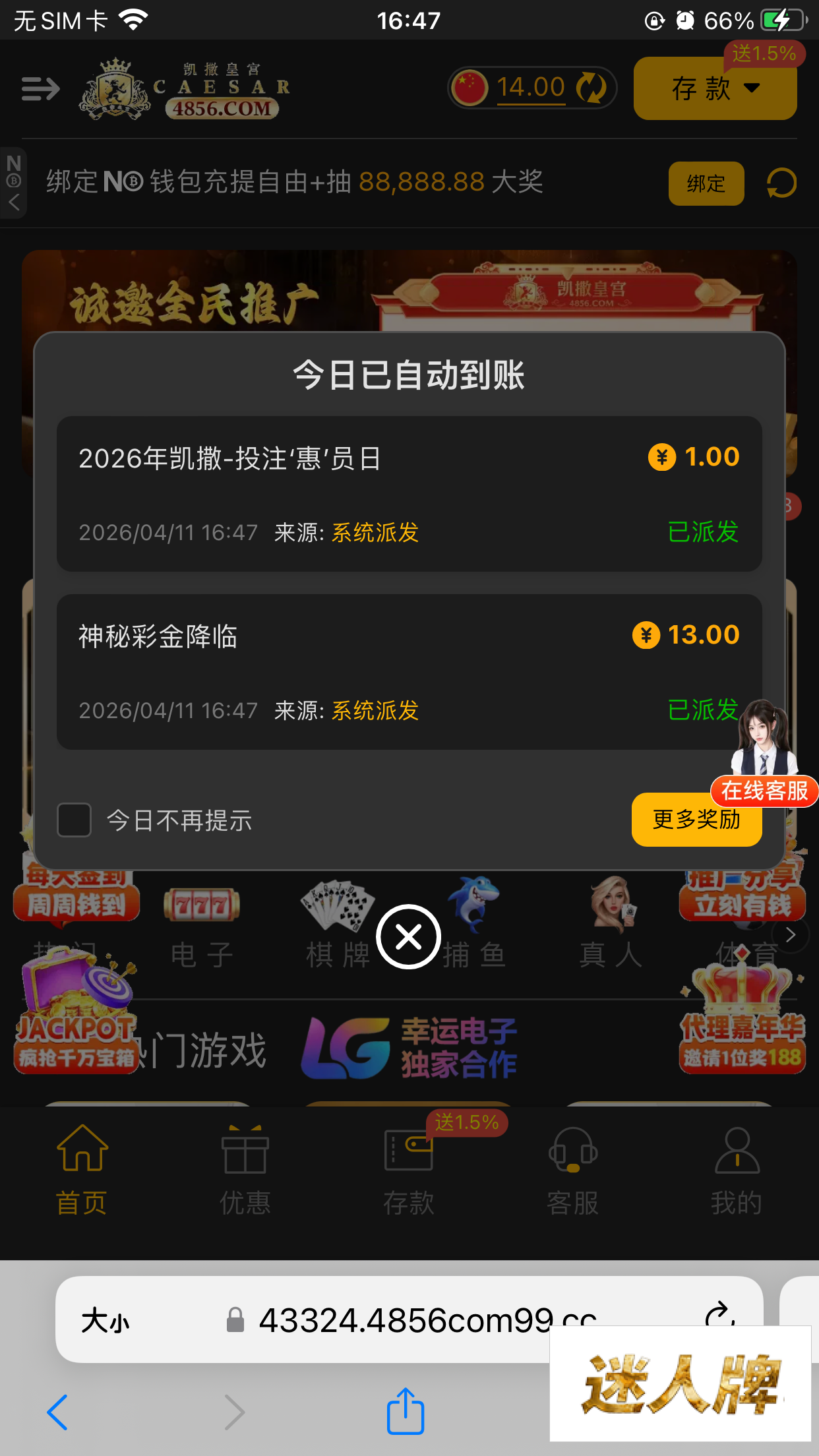Screen dimensions: 819x1456
Task: Open the 存款 dropdown at top
Action: click(x=715, y=88)
